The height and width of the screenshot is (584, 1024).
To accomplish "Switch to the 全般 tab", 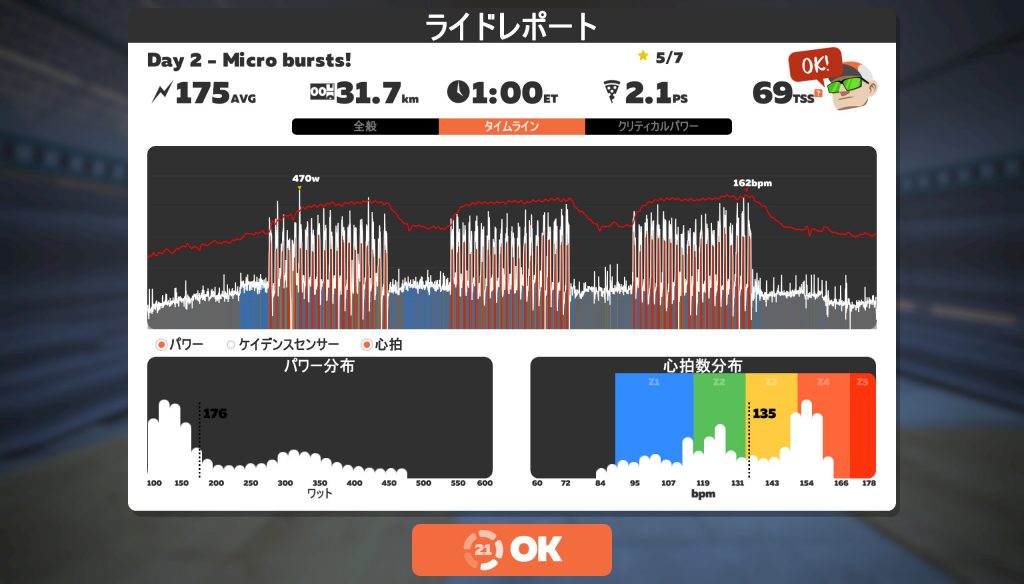I will (365, 127).
